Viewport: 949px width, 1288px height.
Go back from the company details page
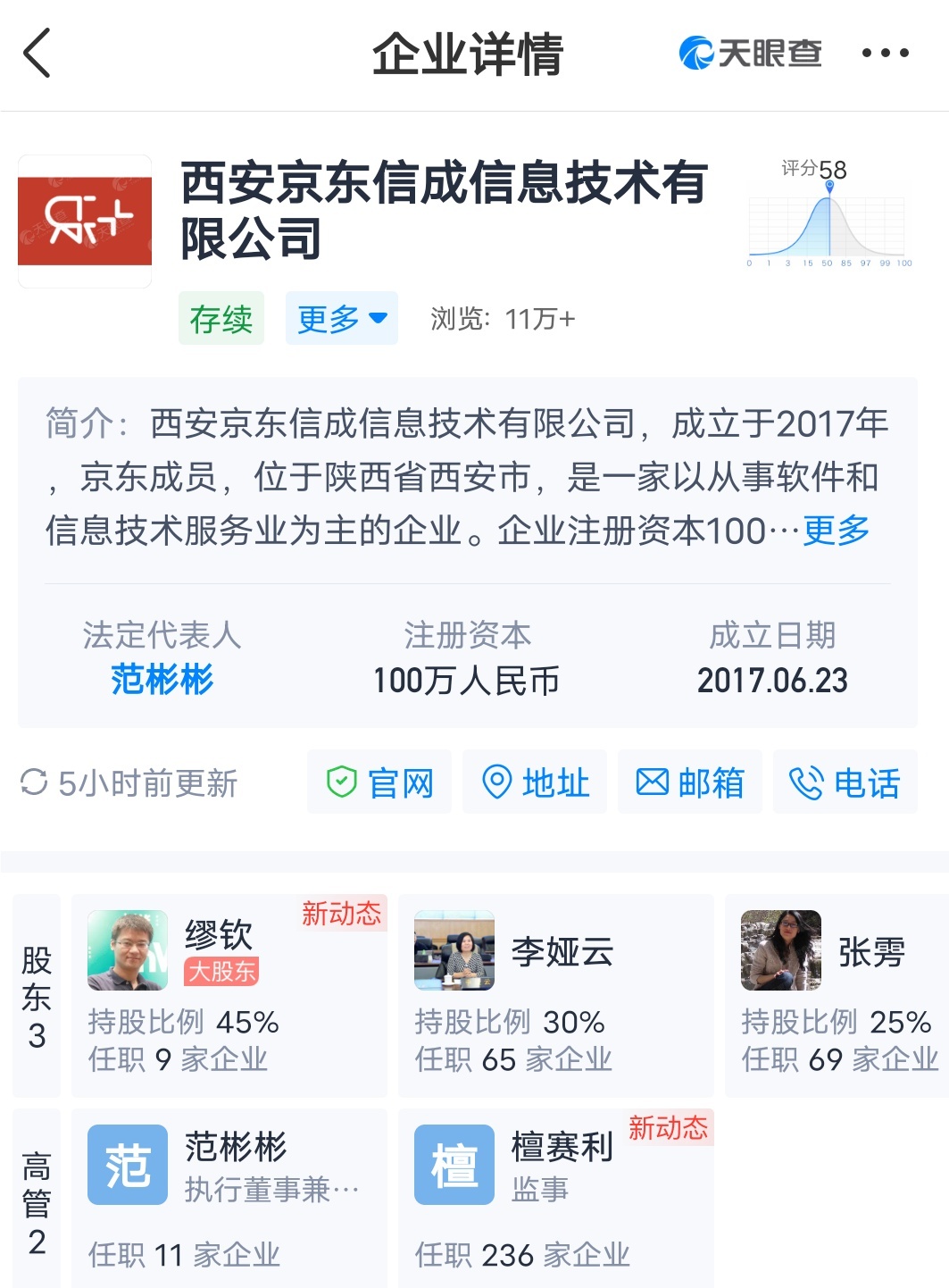coord(37,54)
